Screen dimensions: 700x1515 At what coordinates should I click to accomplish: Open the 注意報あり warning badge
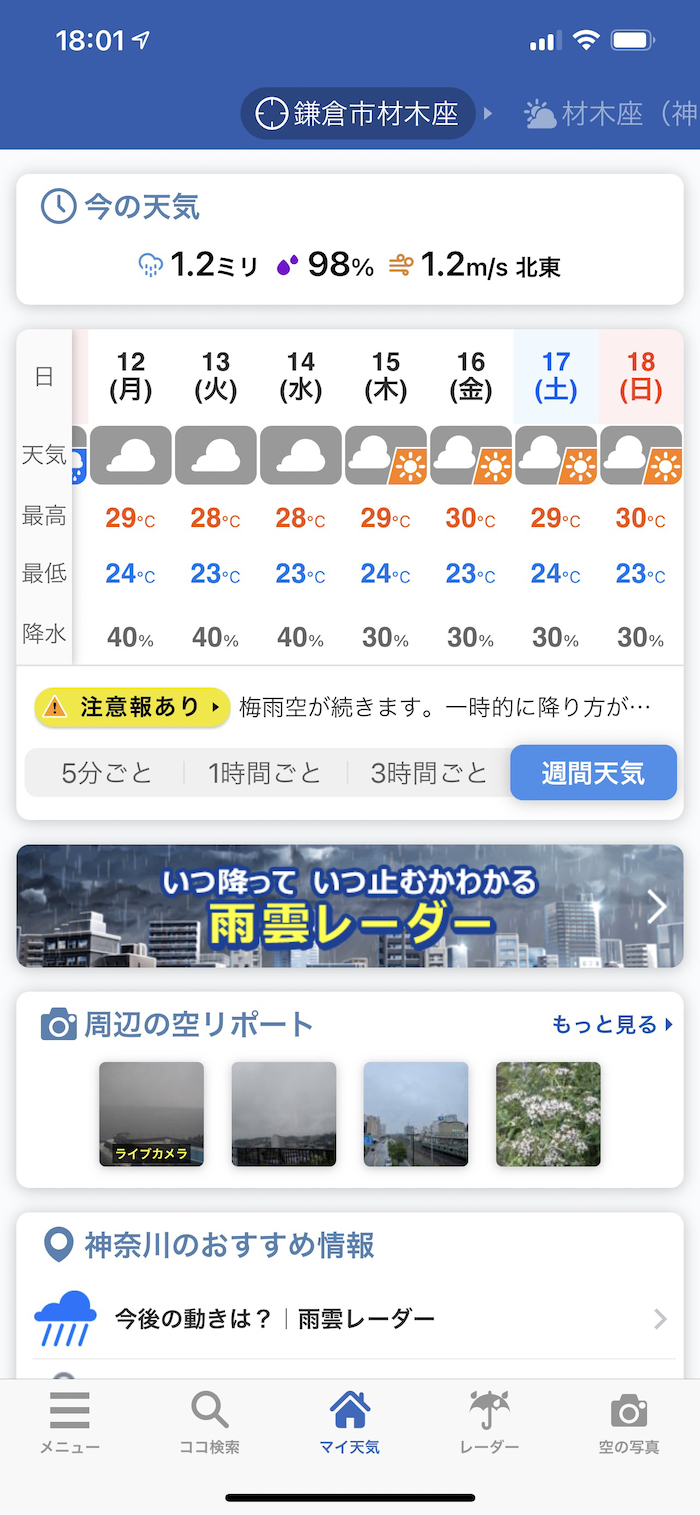pyautogui.click(x=132, y=707)
